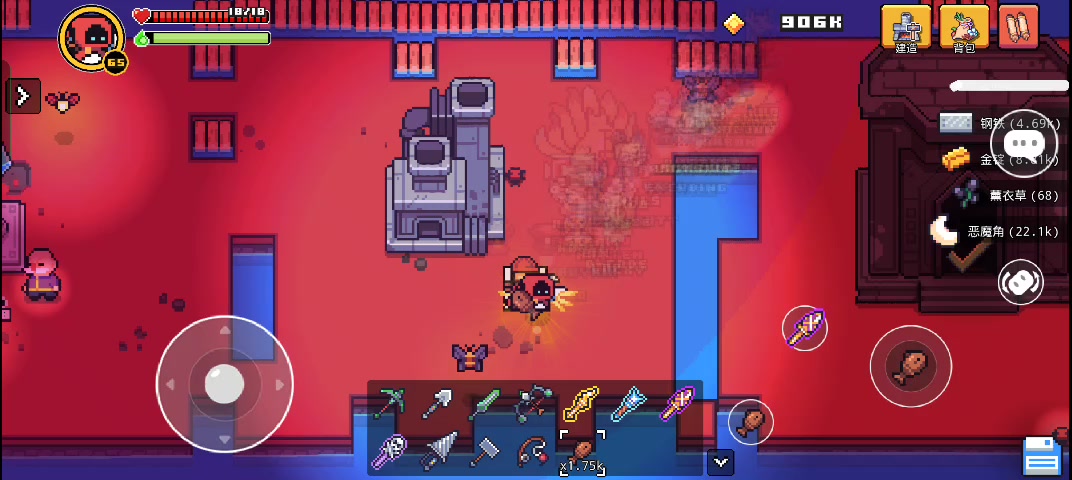Expand the left side panel arrow
Screen dimensions: 1072x480
click(22, 96)
